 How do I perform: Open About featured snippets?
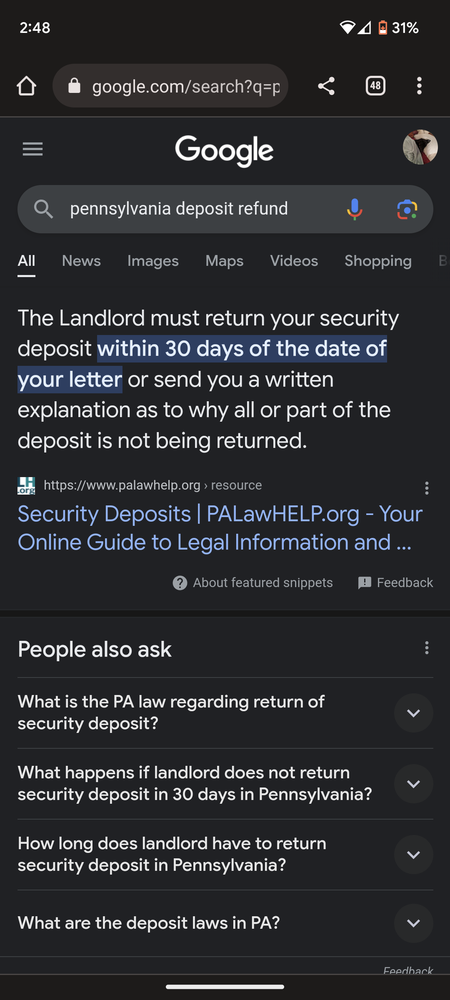click(252, 582)
